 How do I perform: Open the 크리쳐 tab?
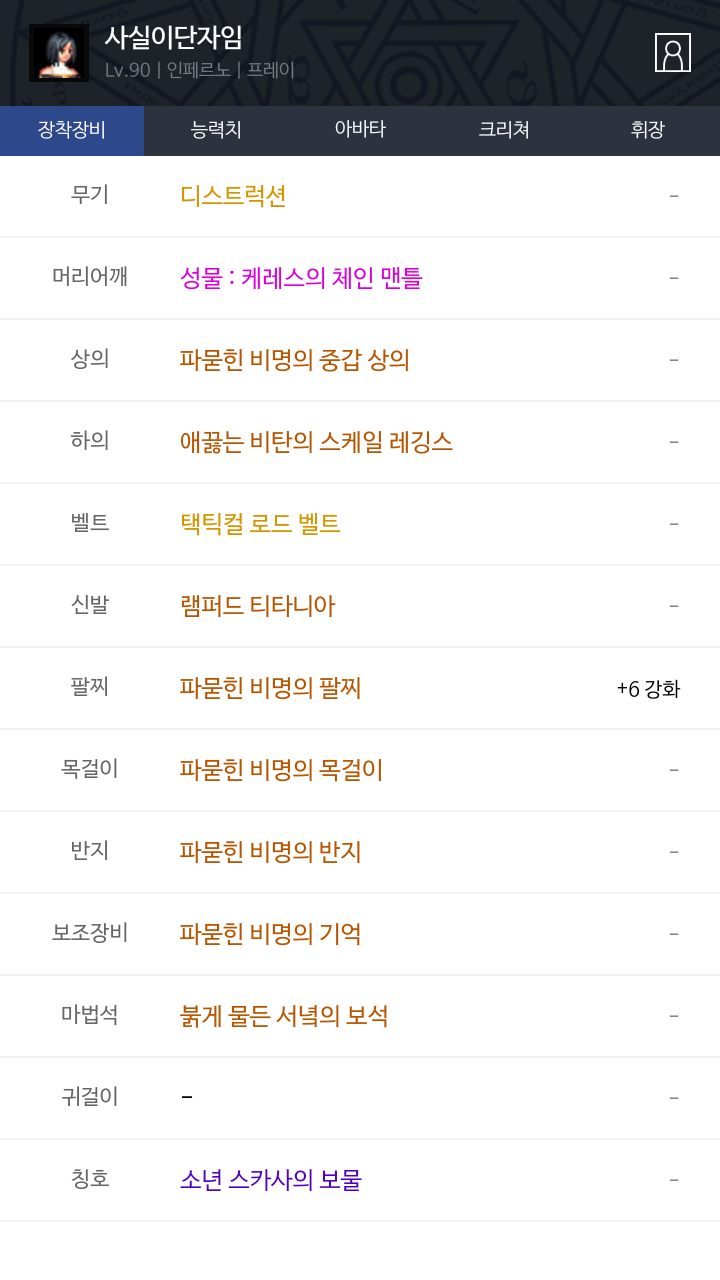(x=504, y=130)
